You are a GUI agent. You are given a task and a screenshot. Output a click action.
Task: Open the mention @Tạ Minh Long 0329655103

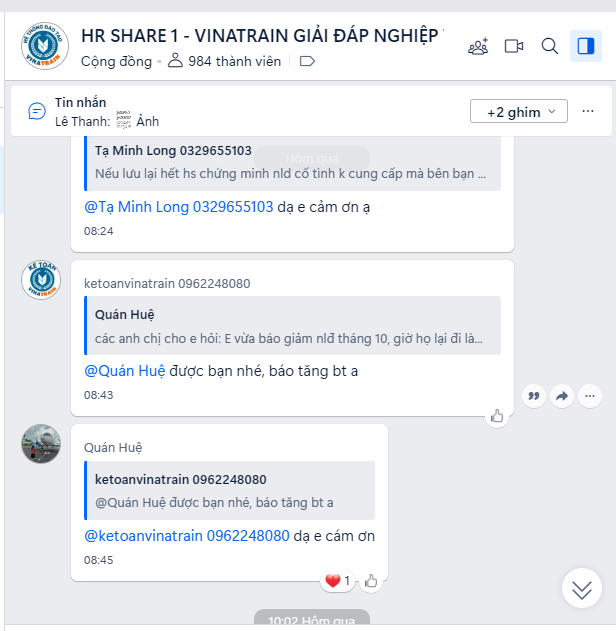click(179, 207)
